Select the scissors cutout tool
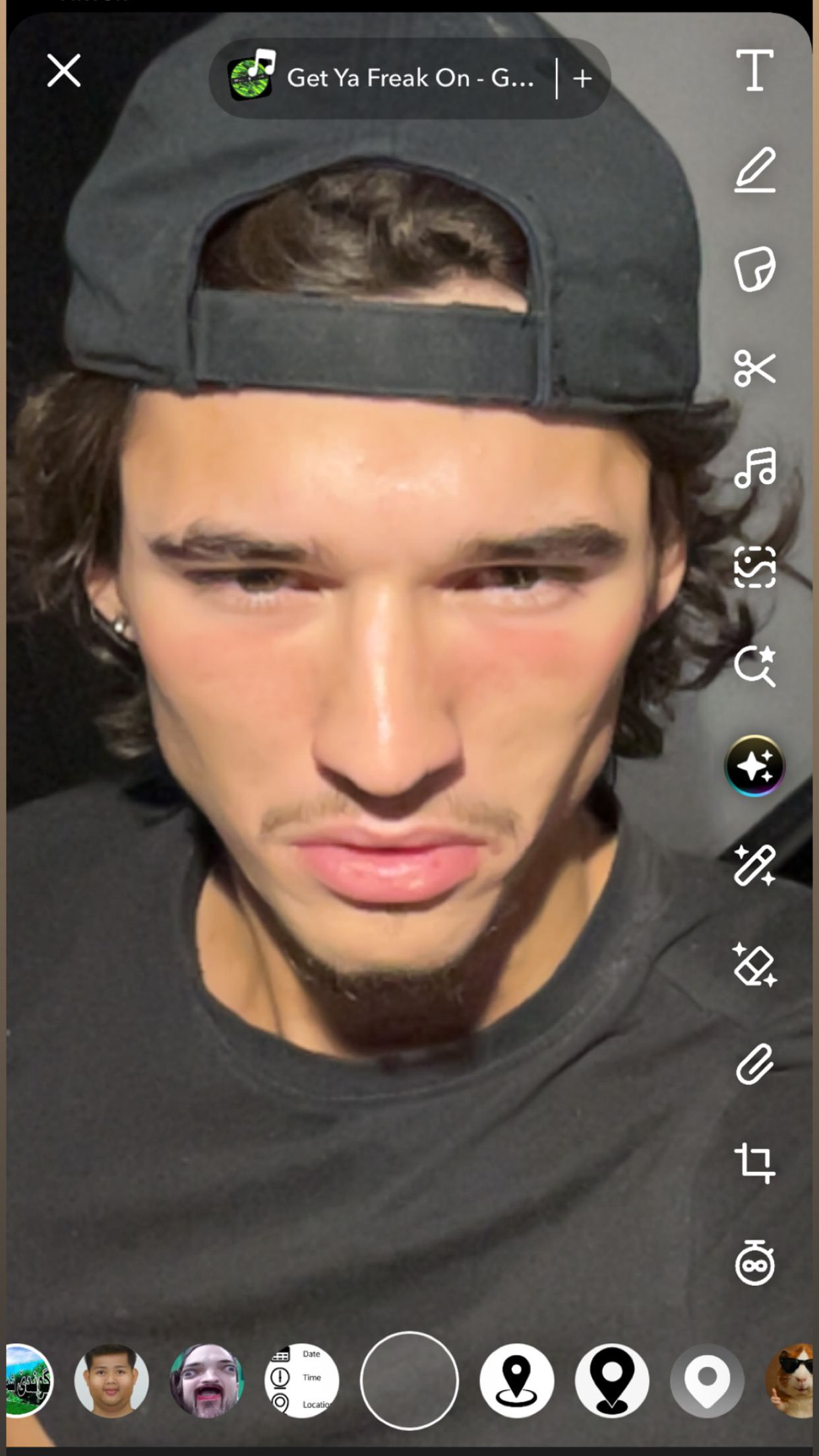 [754, 368]
